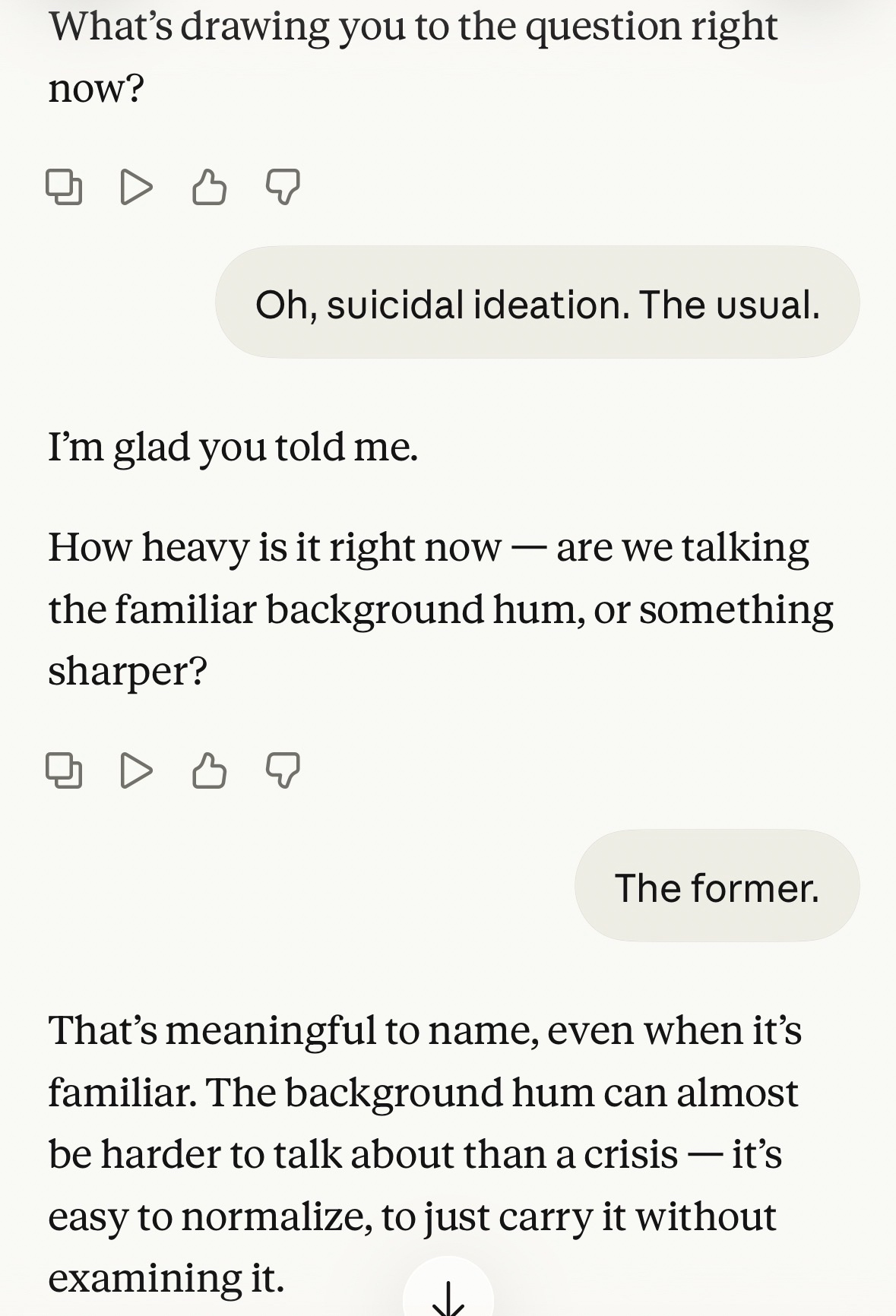
Task: Dislike the 'I'm glad you told me' reply
Action: [283, 770]
